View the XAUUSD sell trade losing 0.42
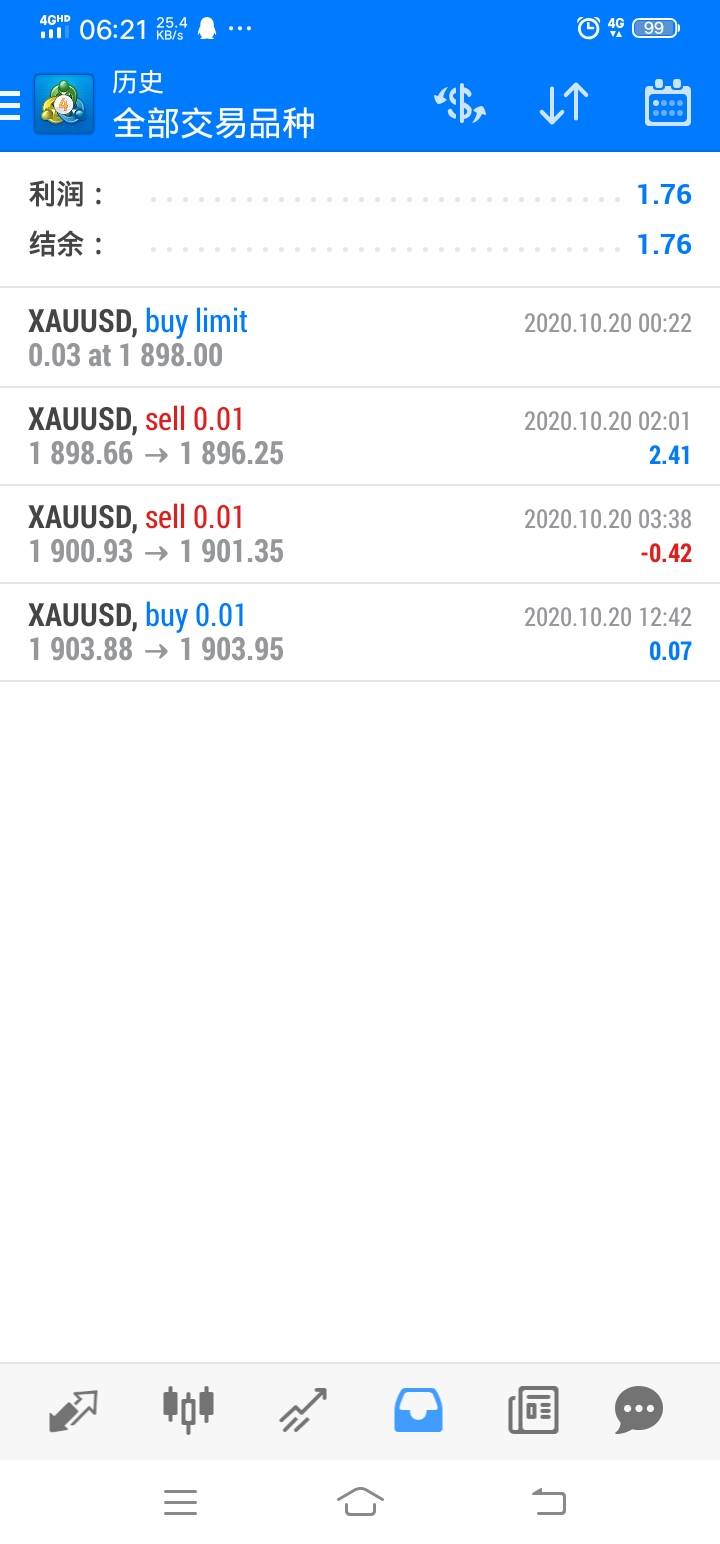The height and width of the screenshot is (1544, 720). pos(360,534)
